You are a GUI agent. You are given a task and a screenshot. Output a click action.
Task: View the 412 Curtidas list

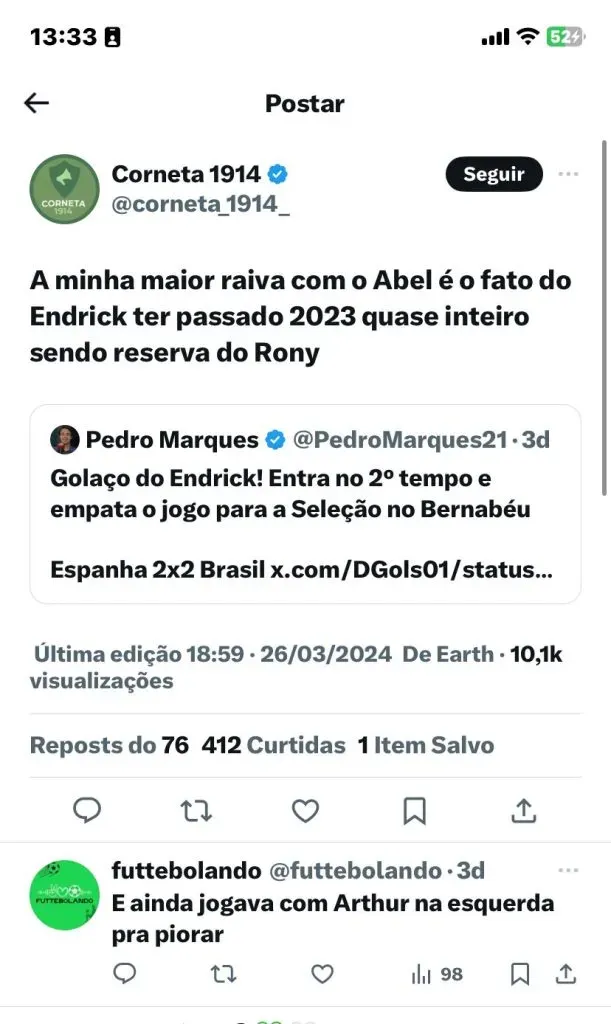coord(273,745)
